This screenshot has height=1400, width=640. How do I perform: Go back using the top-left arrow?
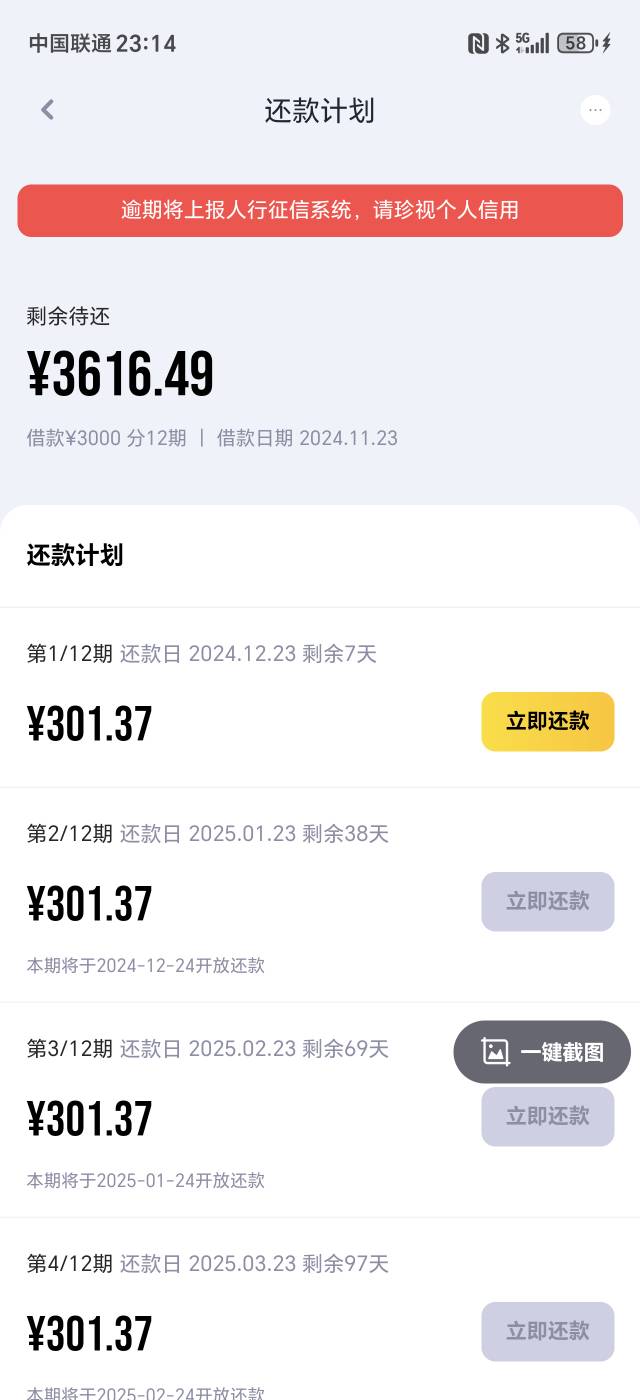(47, 110)
